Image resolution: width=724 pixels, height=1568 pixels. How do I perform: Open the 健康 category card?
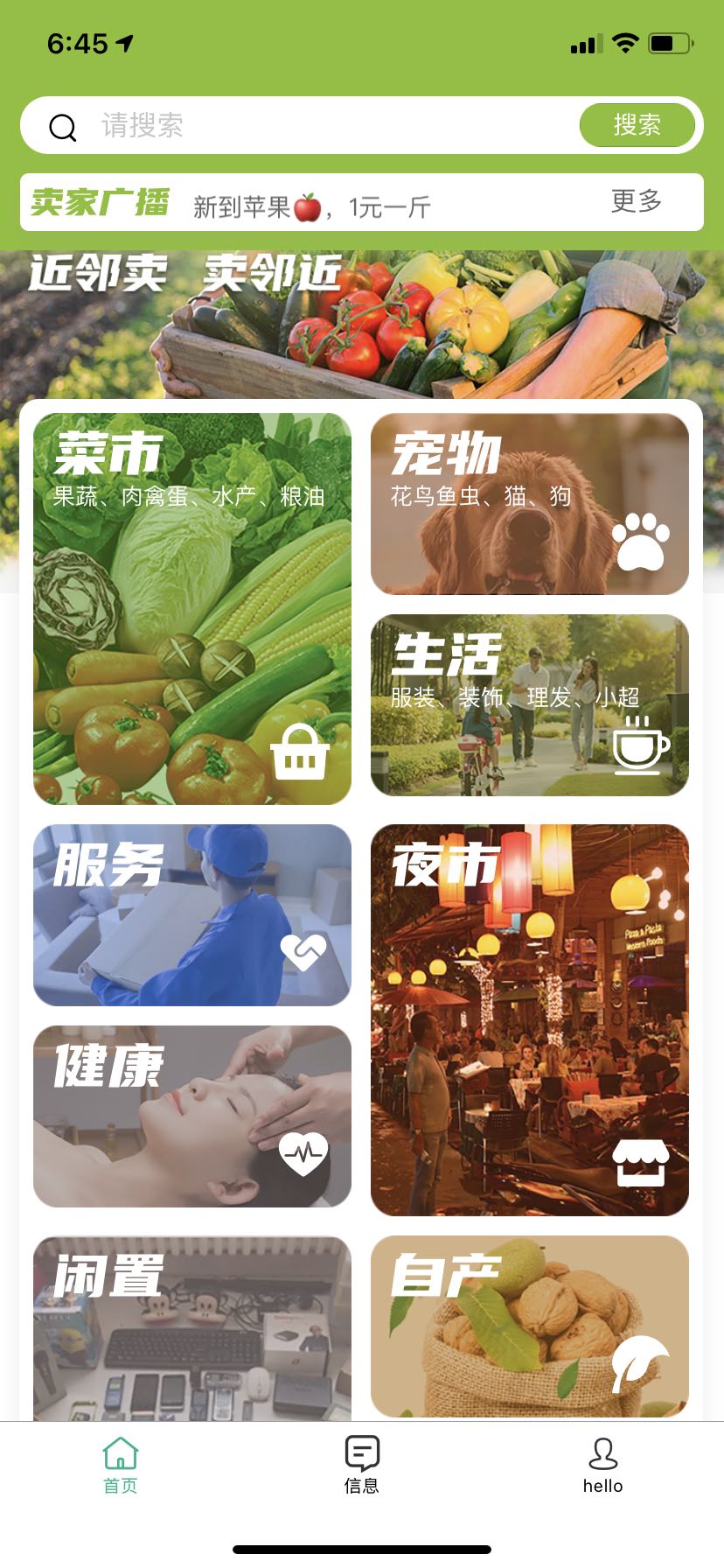tap(192, 1116)
